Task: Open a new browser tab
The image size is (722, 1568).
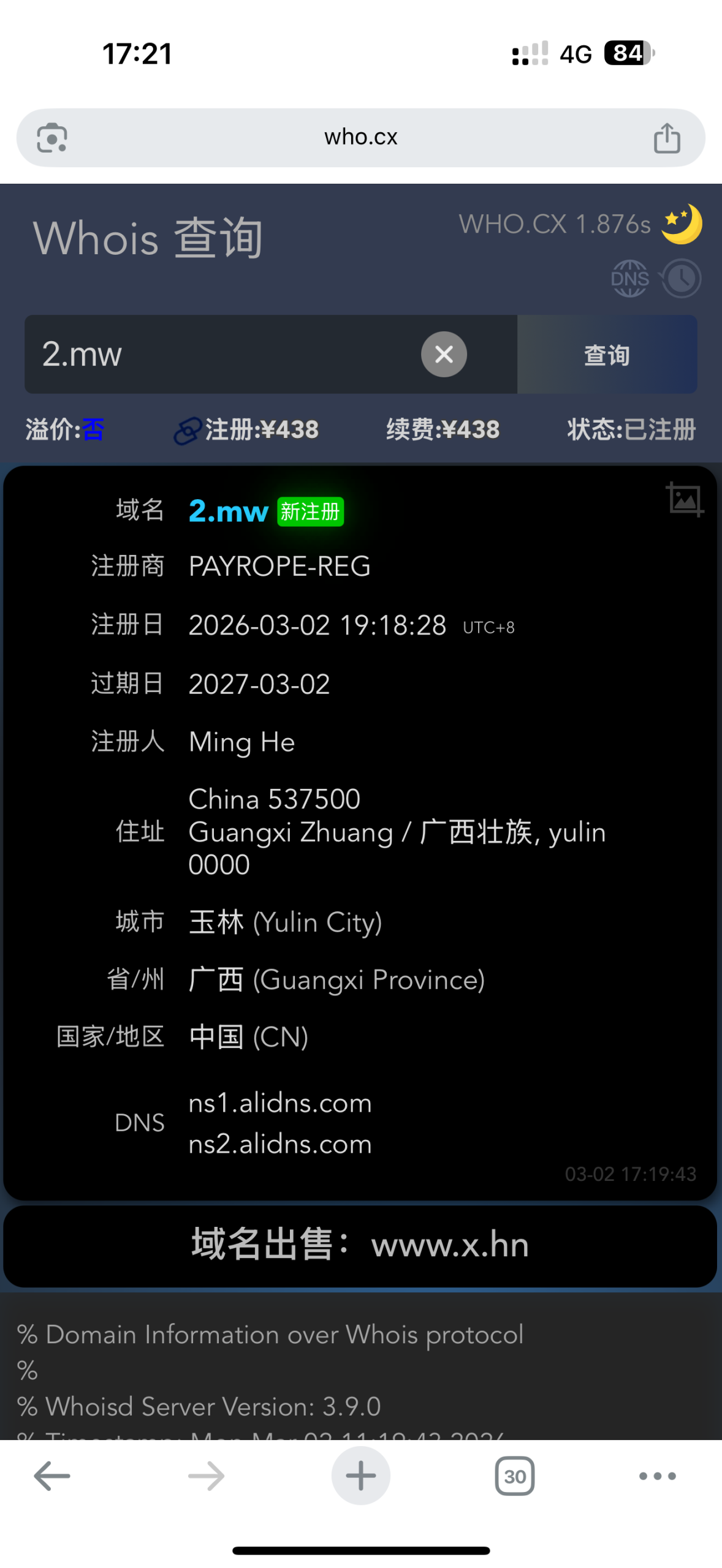Action: tap(360, 1476)
